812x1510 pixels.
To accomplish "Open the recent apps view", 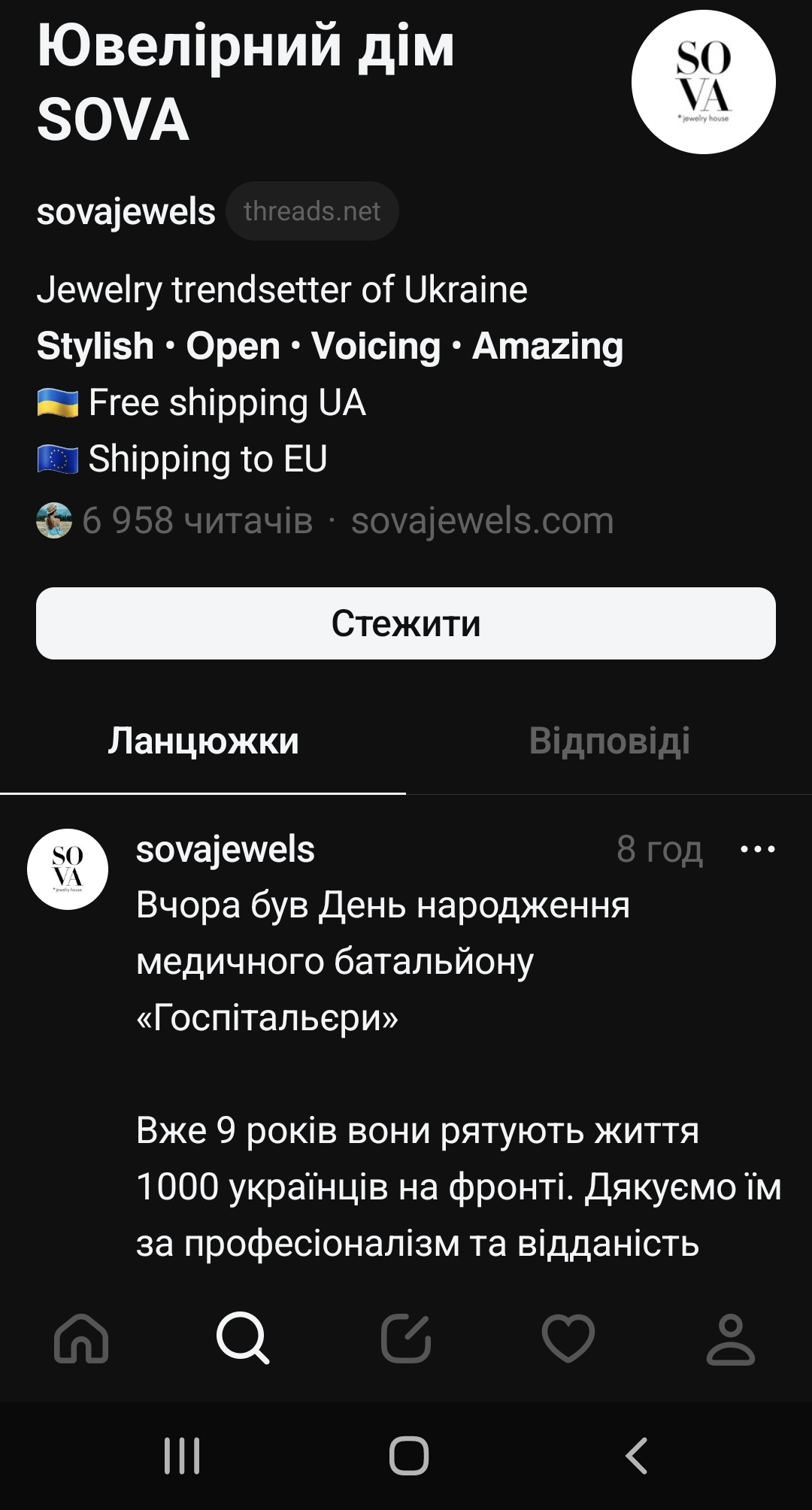I will pyautogui.click(x=182, y=1455).
